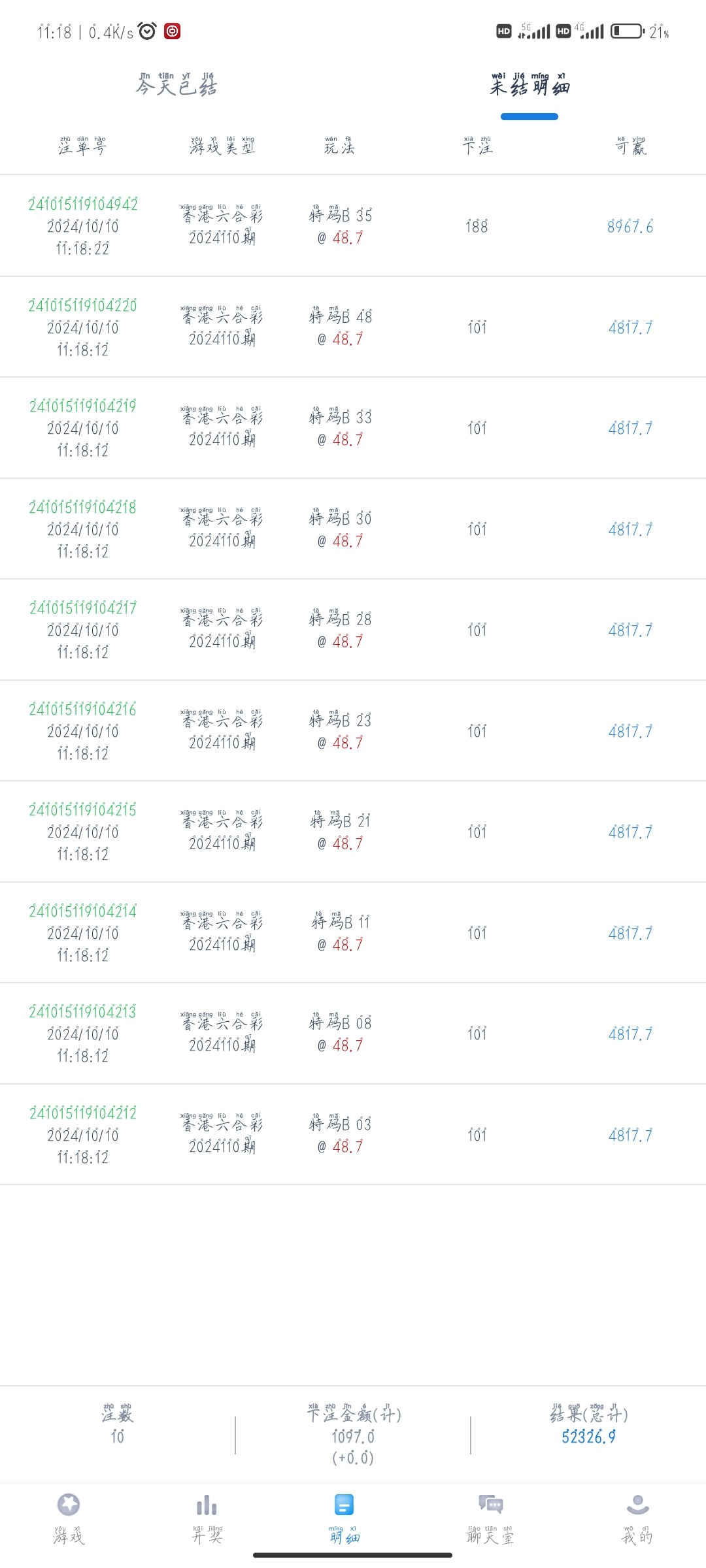Open bet record 241015119104220
The width and height of the screenshot is (706, 1568).
point(83,306)
